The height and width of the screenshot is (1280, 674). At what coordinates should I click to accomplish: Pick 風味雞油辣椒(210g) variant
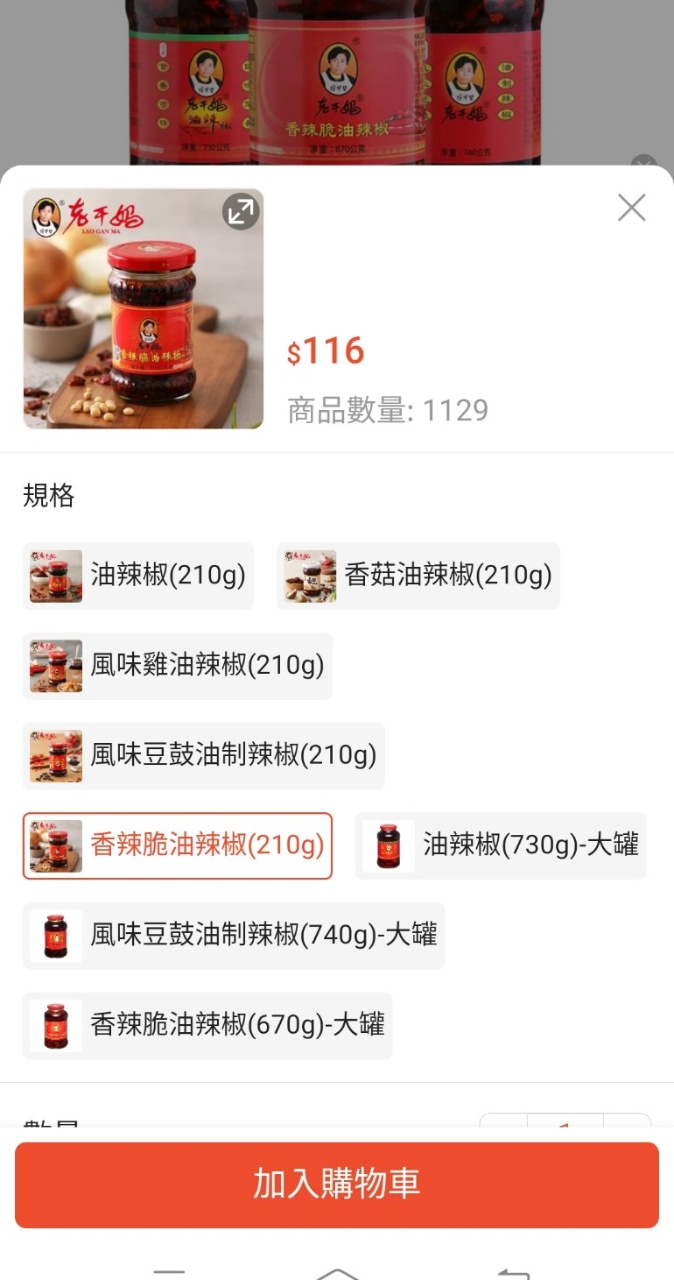pyautogui.click(x=177, y=666)
